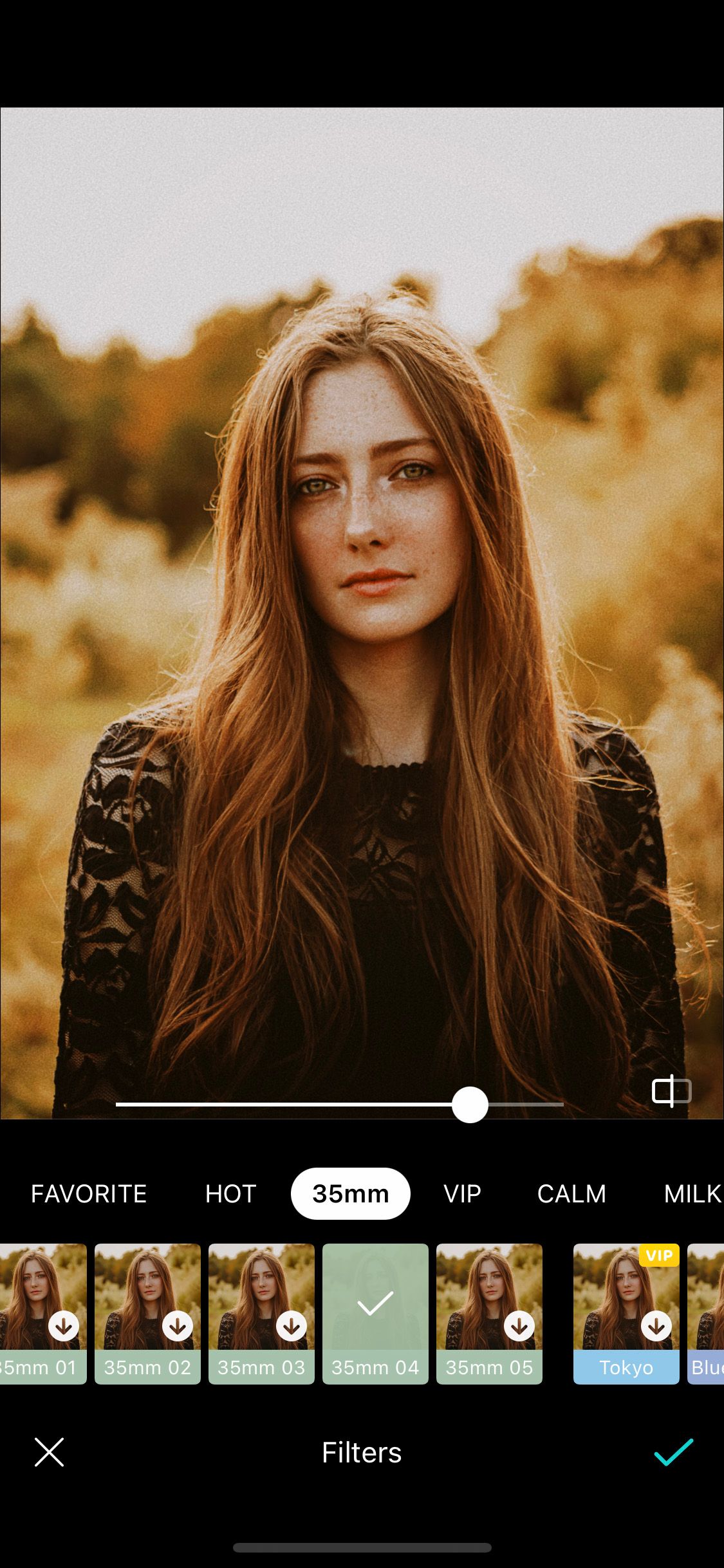Tap the selected 35mm 04 filter
Screen dimensions: 724x1568
tap(375, 1314)
